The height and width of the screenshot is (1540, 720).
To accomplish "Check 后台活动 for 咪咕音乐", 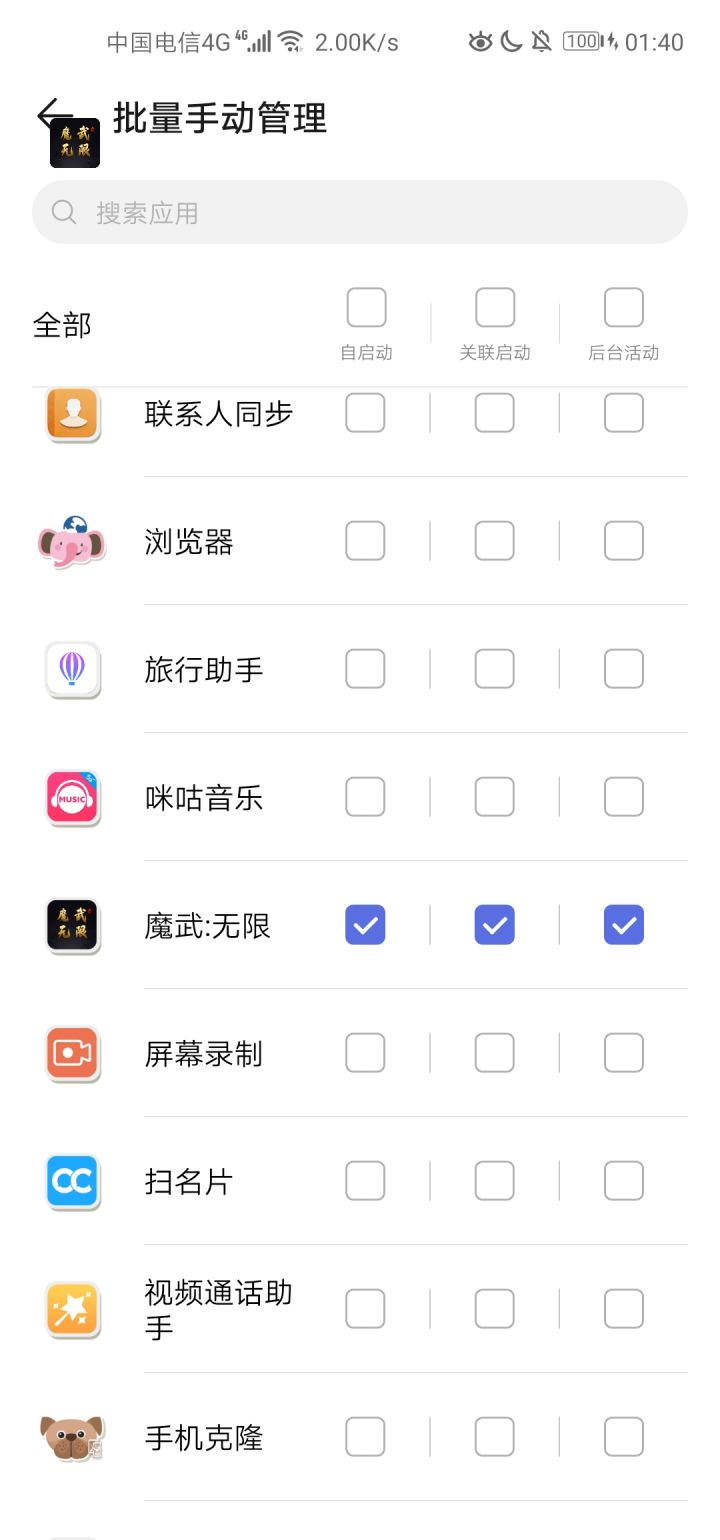I will [623, 797].
